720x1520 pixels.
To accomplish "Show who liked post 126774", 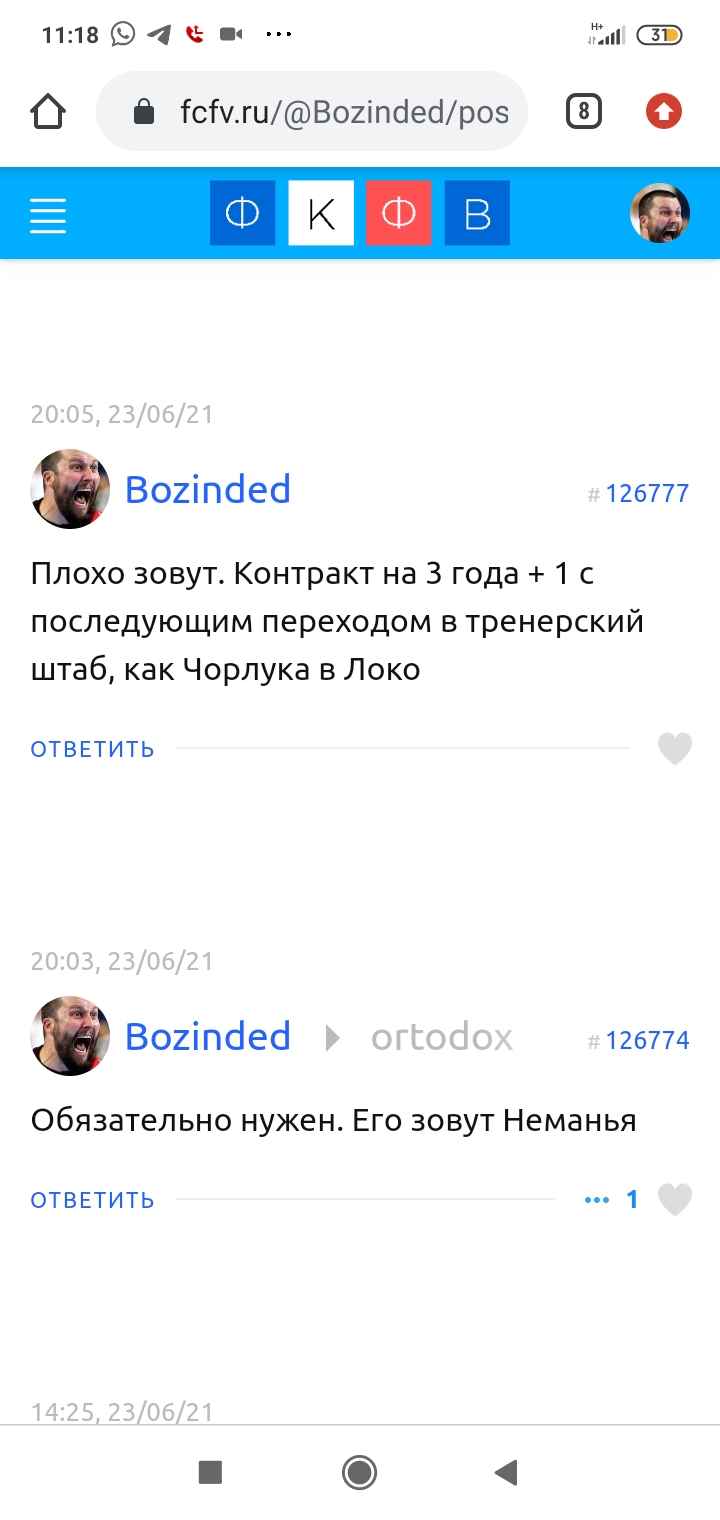I will point(611,1199).
